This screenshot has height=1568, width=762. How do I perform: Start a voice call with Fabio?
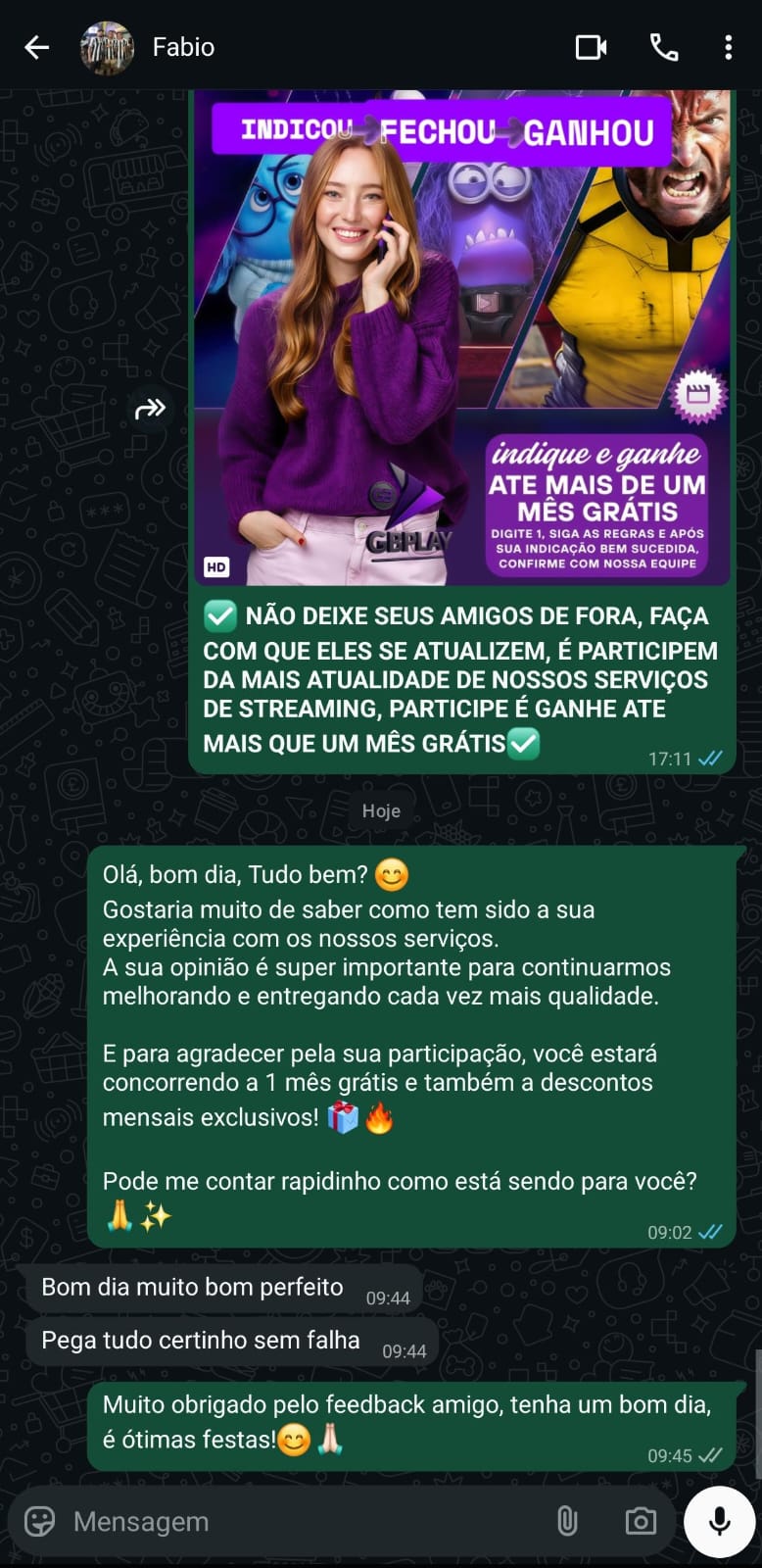coord(664,47)
